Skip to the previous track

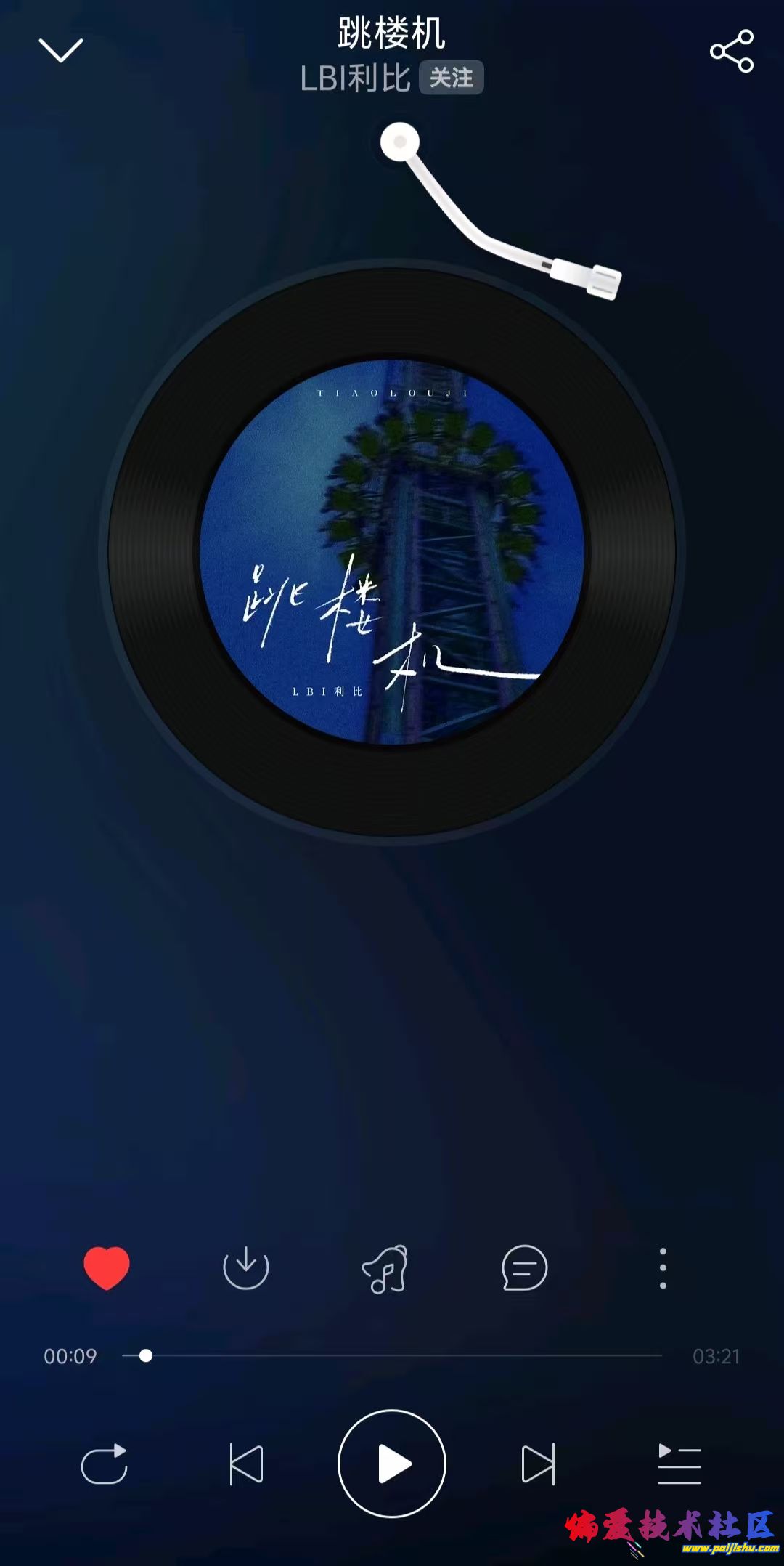tap(246, 1464)
